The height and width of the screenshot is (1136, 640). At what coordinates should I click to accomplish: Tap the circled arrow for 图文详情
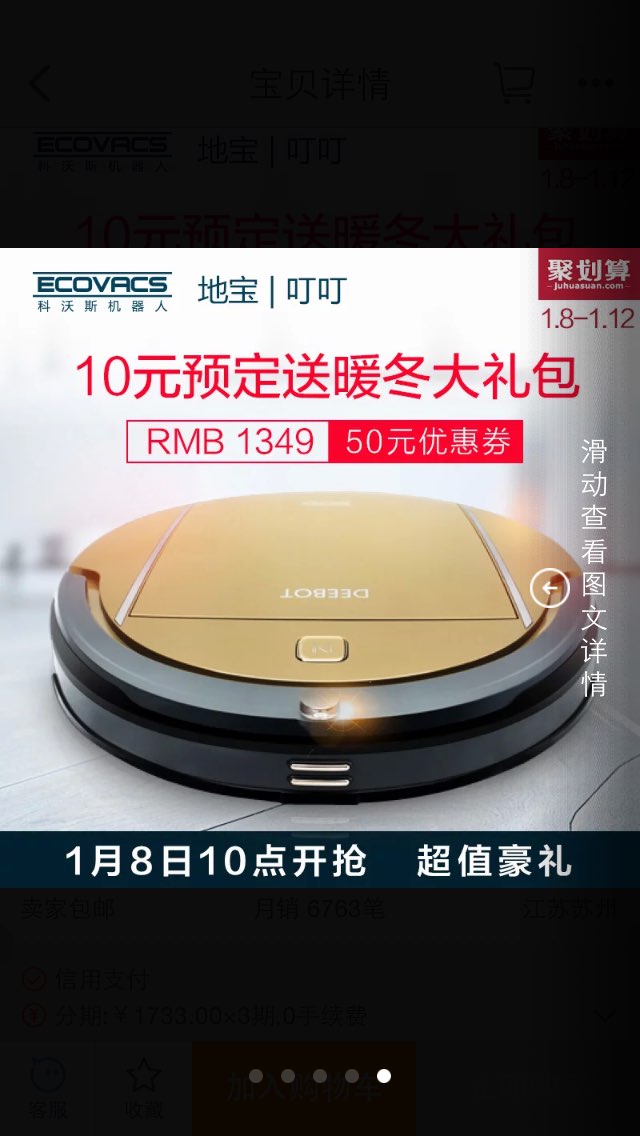click(x=550, y=588)
